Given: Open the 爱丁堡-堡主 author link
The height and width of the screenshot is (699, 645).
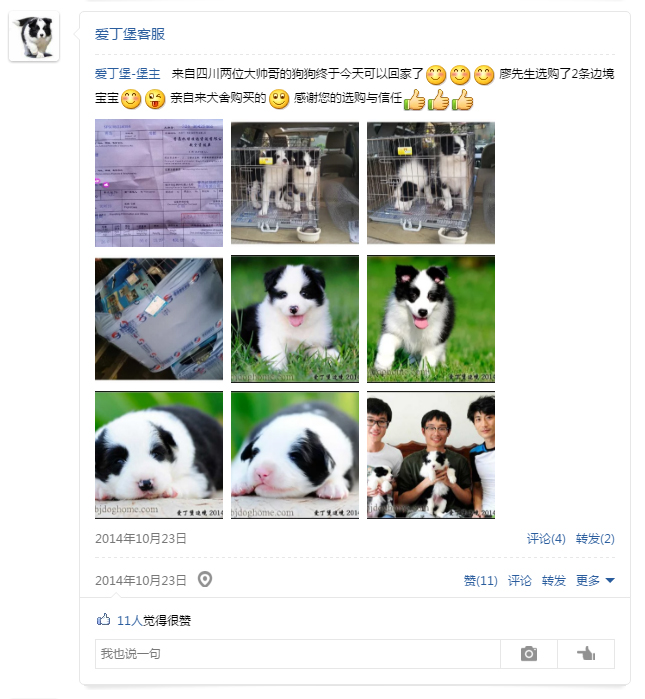Looking at the screenshot, I should pyautogui.click(x=127, y=74).
